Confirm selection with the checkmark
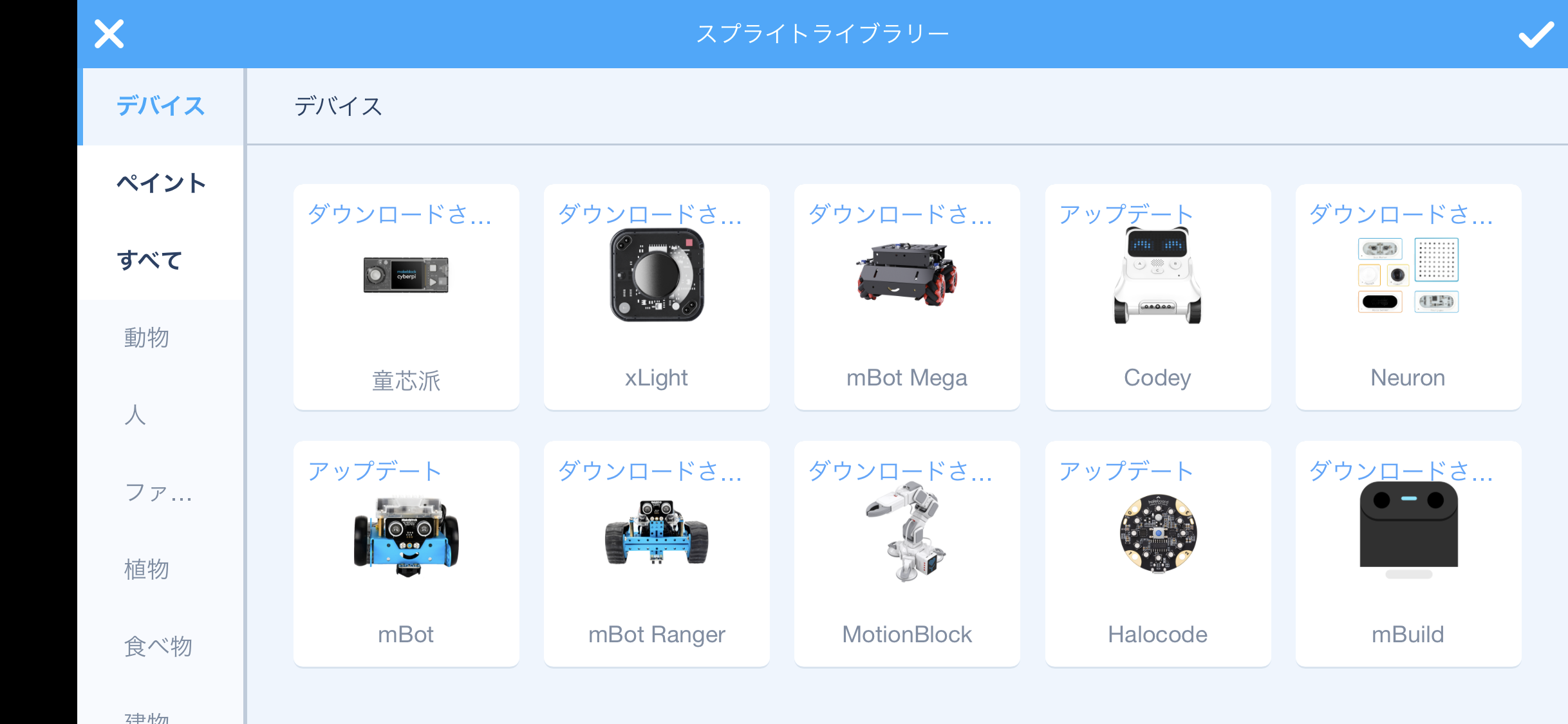 tap(1536, 34)
